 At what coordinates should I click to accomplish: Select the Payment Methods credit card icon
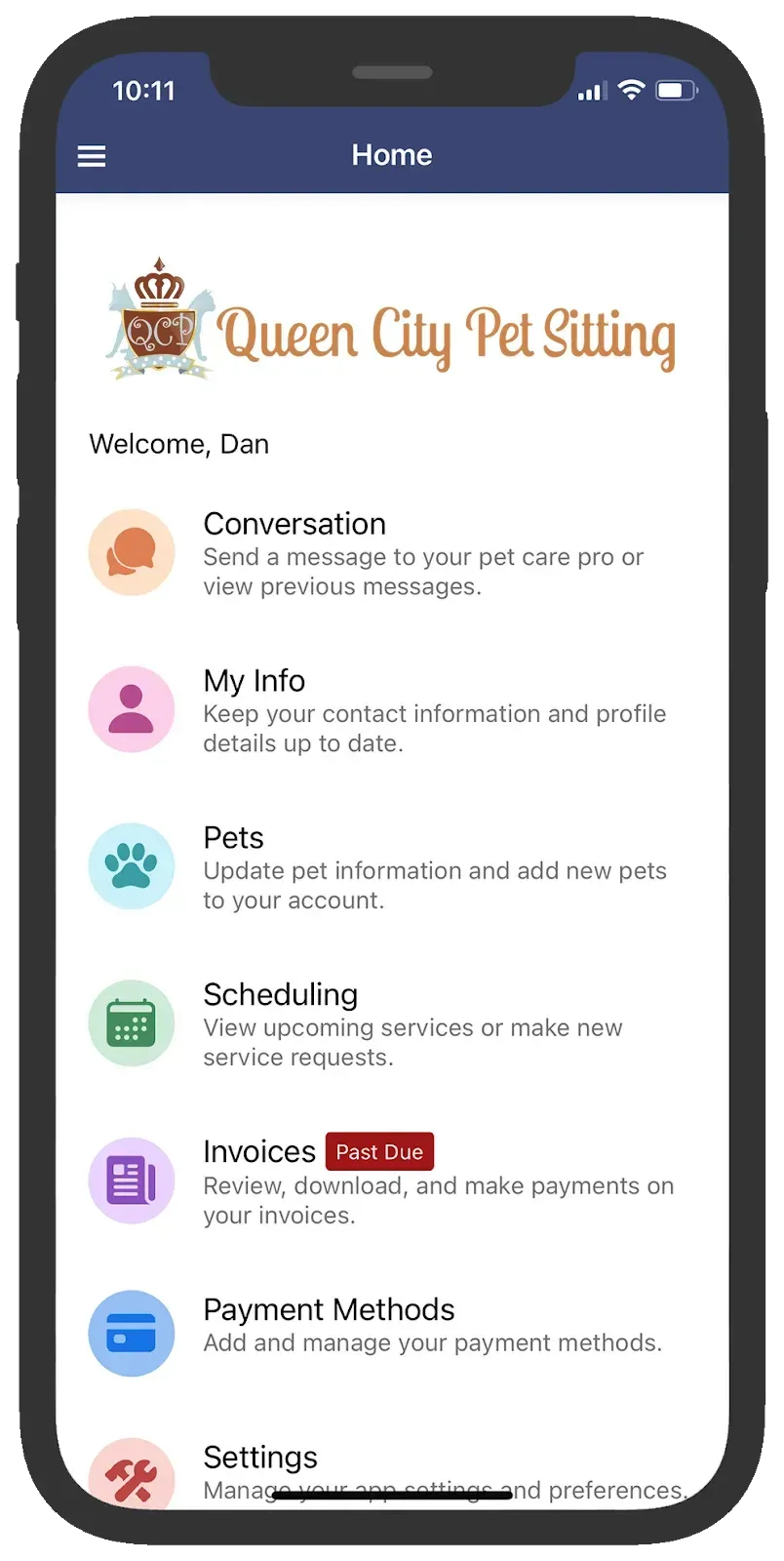132,1334
